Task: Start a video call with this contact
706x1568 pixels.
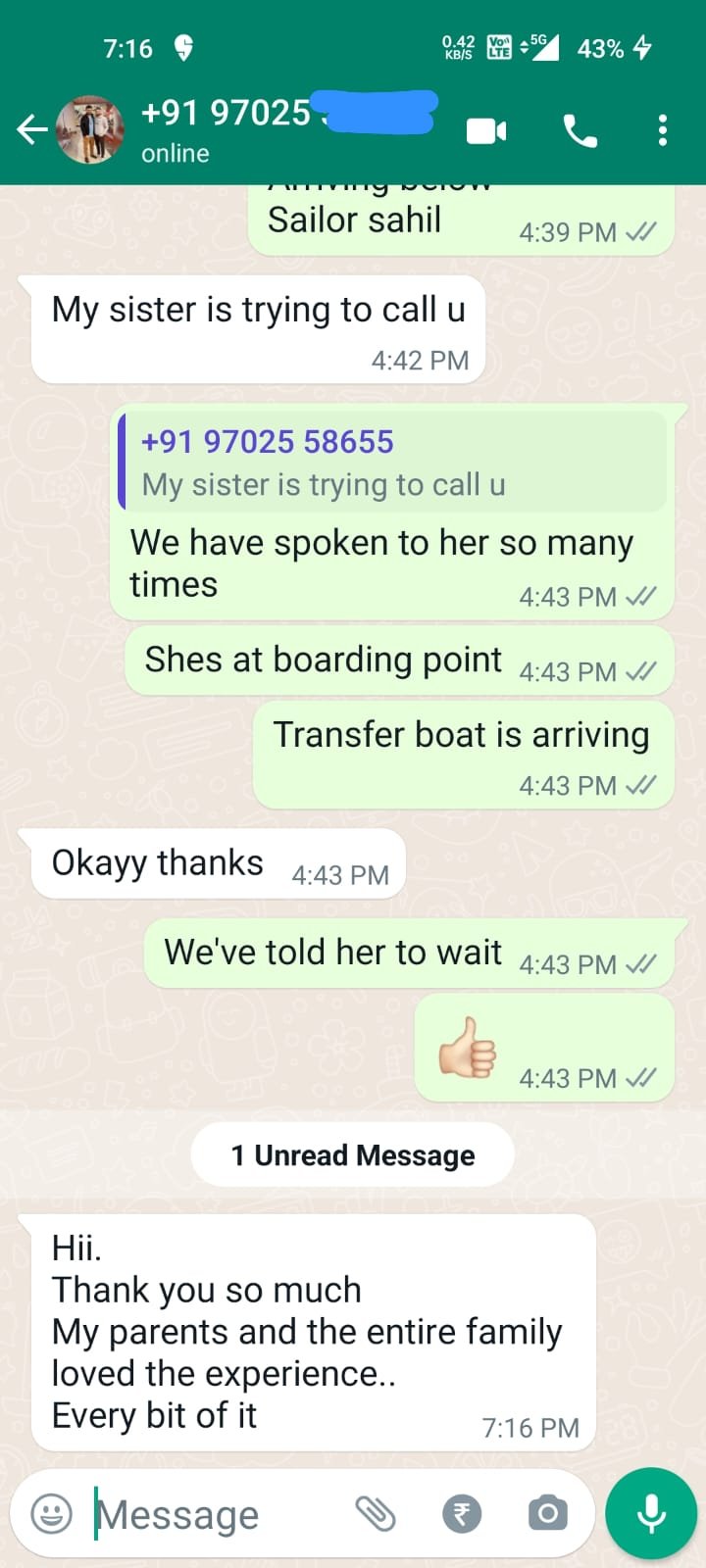Action: click(486, 130)
